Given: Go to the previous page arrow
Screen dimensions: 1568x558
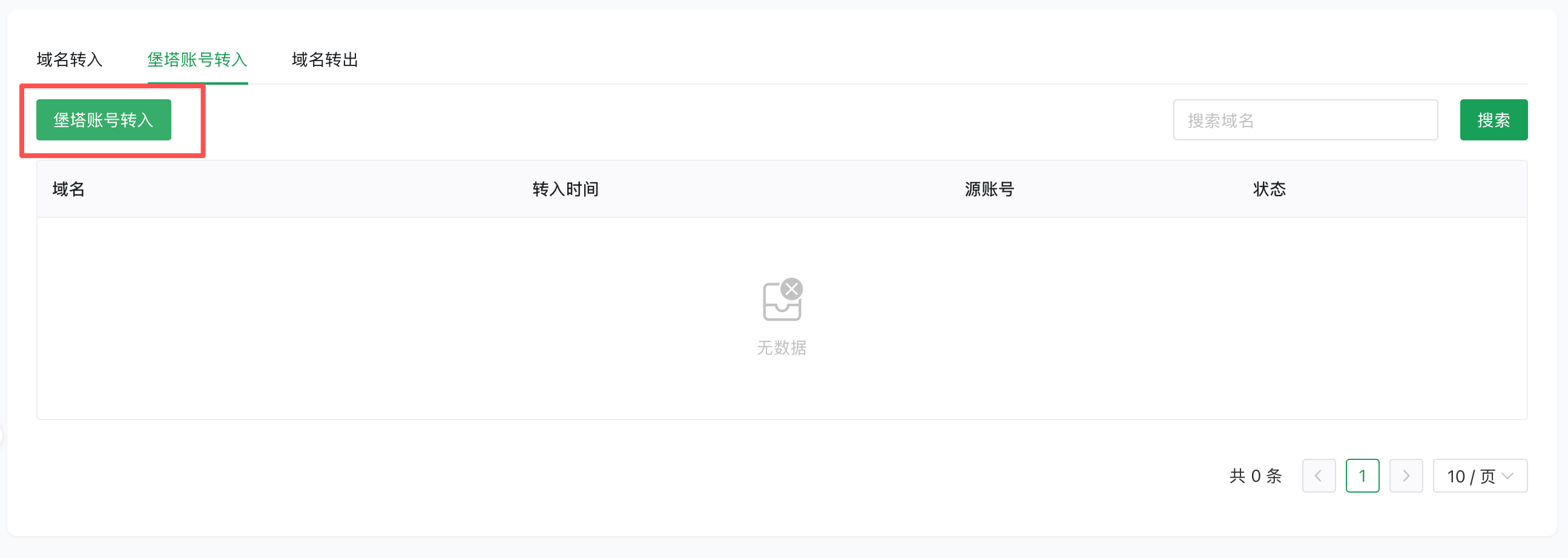Looking at the screenshot, I should click(x=1319, y=476).
